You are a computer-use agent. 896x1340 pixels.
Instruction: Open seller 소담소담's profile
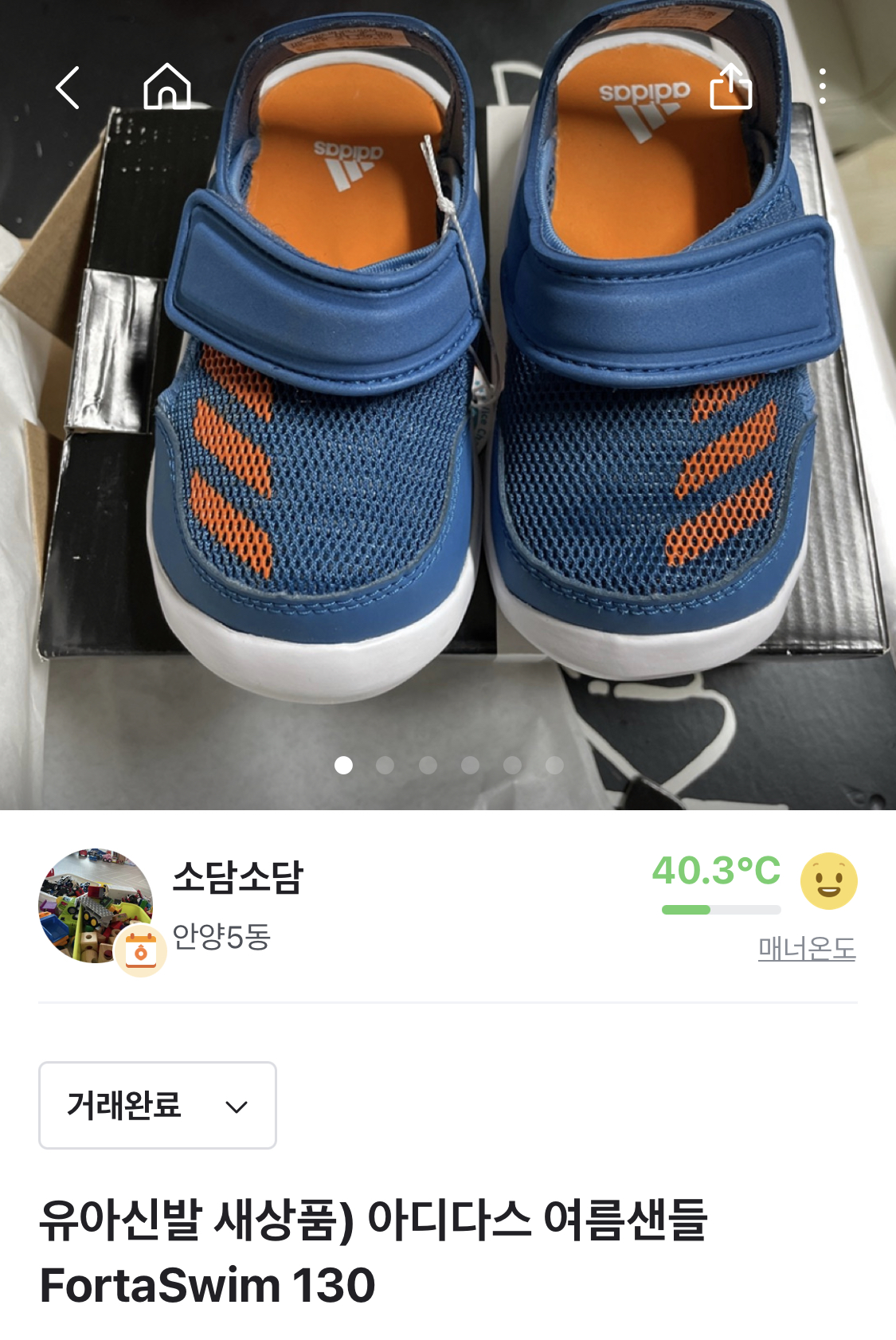click(237, 877)
